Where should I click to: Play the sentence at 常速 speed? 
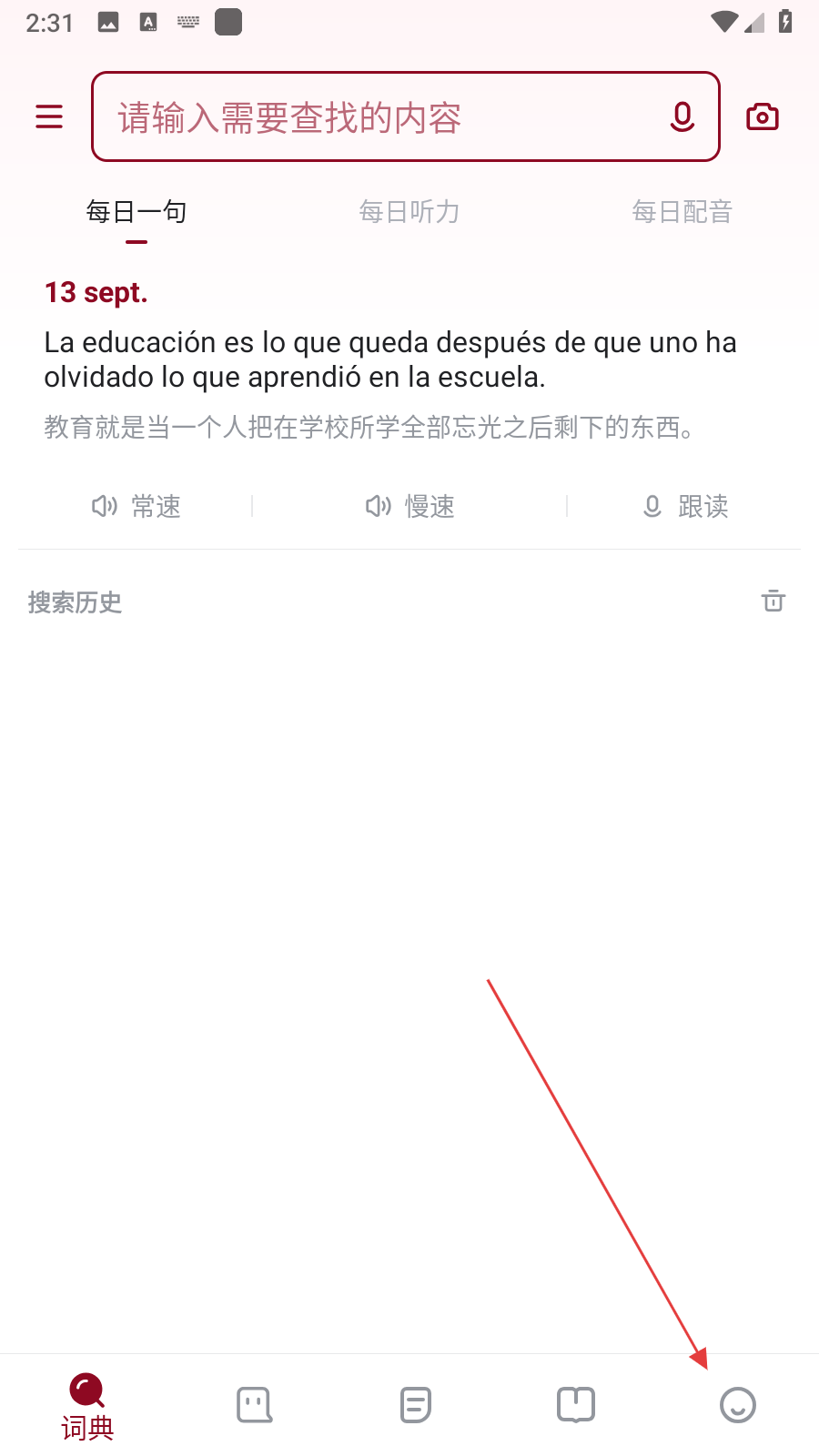tap(136, 506)
